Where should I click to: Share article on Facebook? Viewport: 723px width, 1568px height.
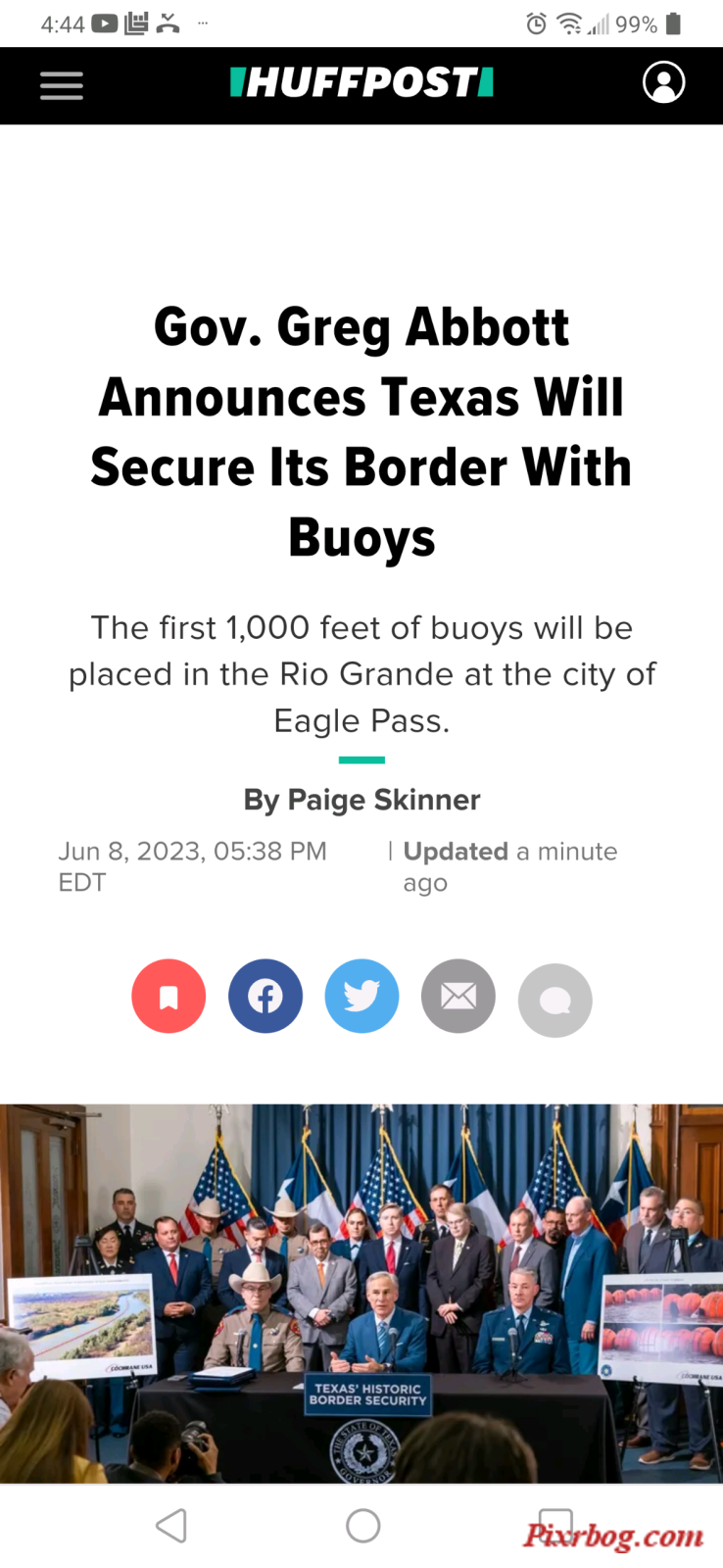[265, 996]
